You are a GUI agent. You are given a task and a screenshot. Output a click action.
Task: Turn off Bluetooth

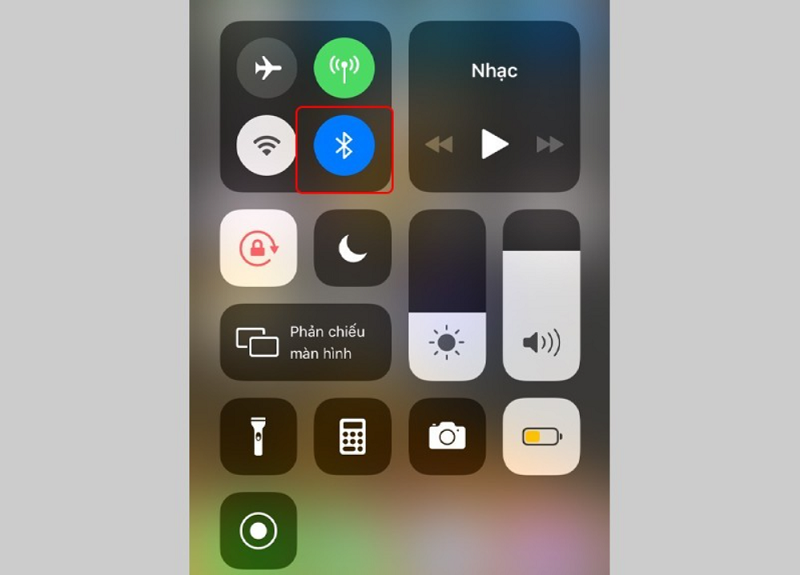344,147
